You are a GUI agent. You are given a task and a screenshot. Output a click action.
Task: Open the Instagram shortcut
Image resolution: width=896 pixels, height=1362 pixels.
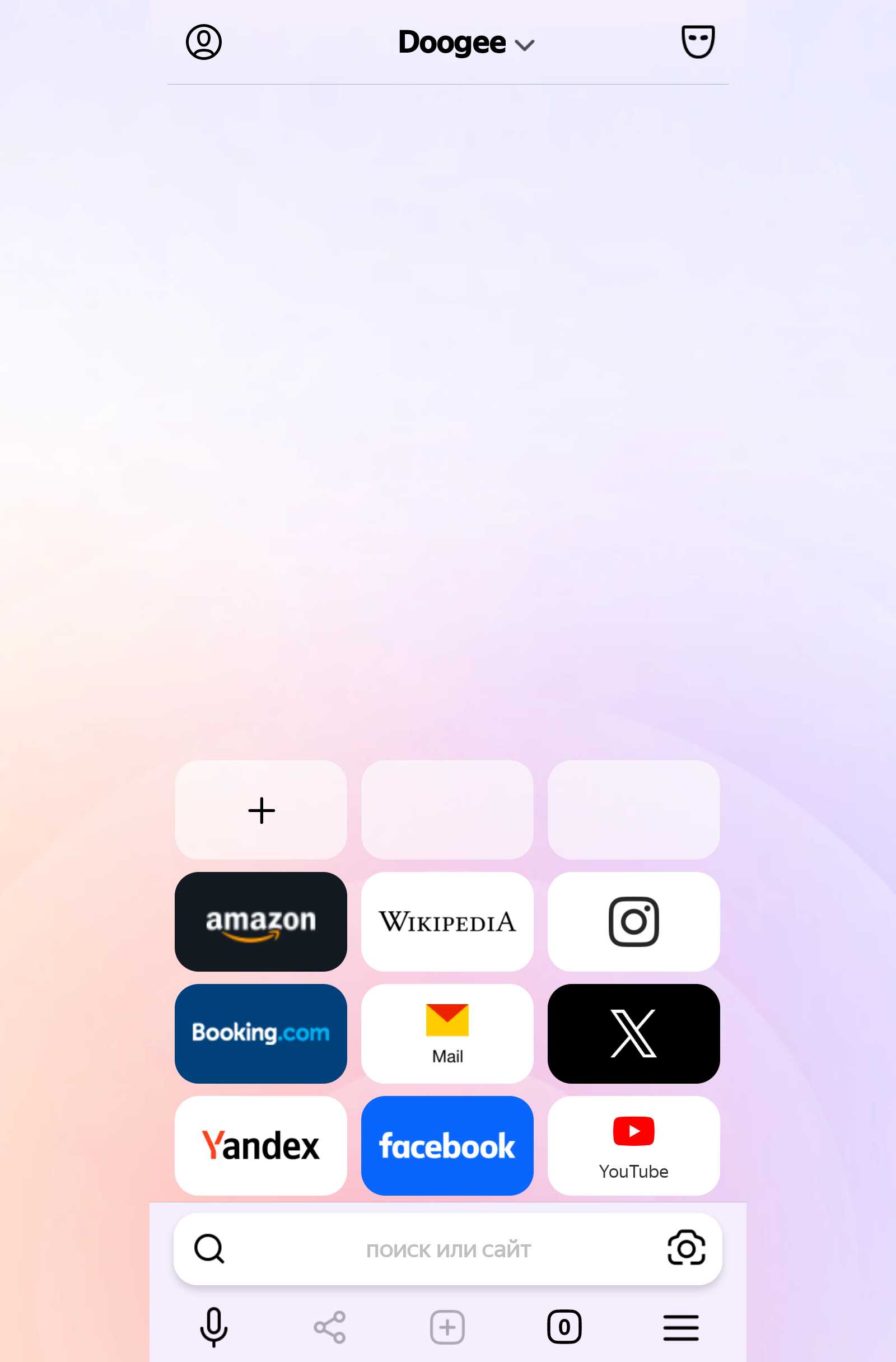[x=633, y=921]
